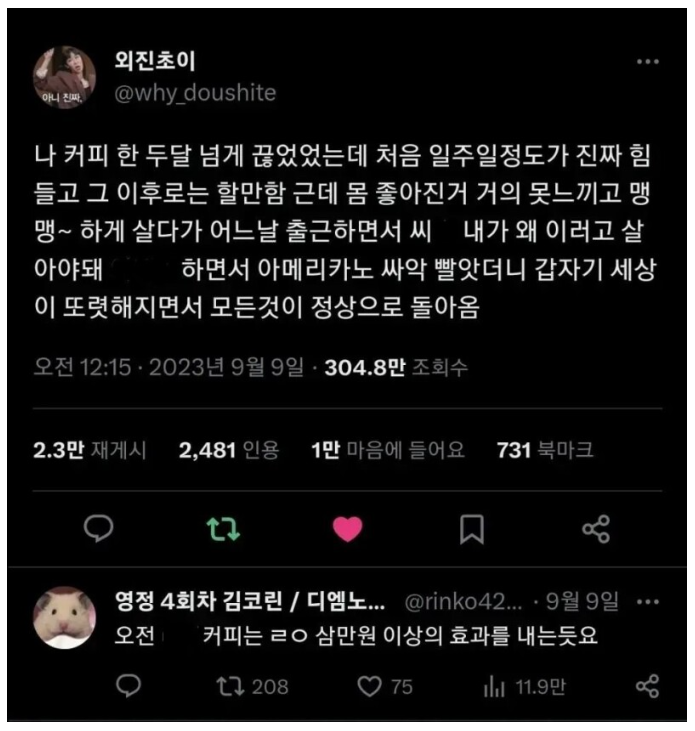Unlike the main post via the heart
Viewport: 695px width, 731px height.
(x=347, y=529)
